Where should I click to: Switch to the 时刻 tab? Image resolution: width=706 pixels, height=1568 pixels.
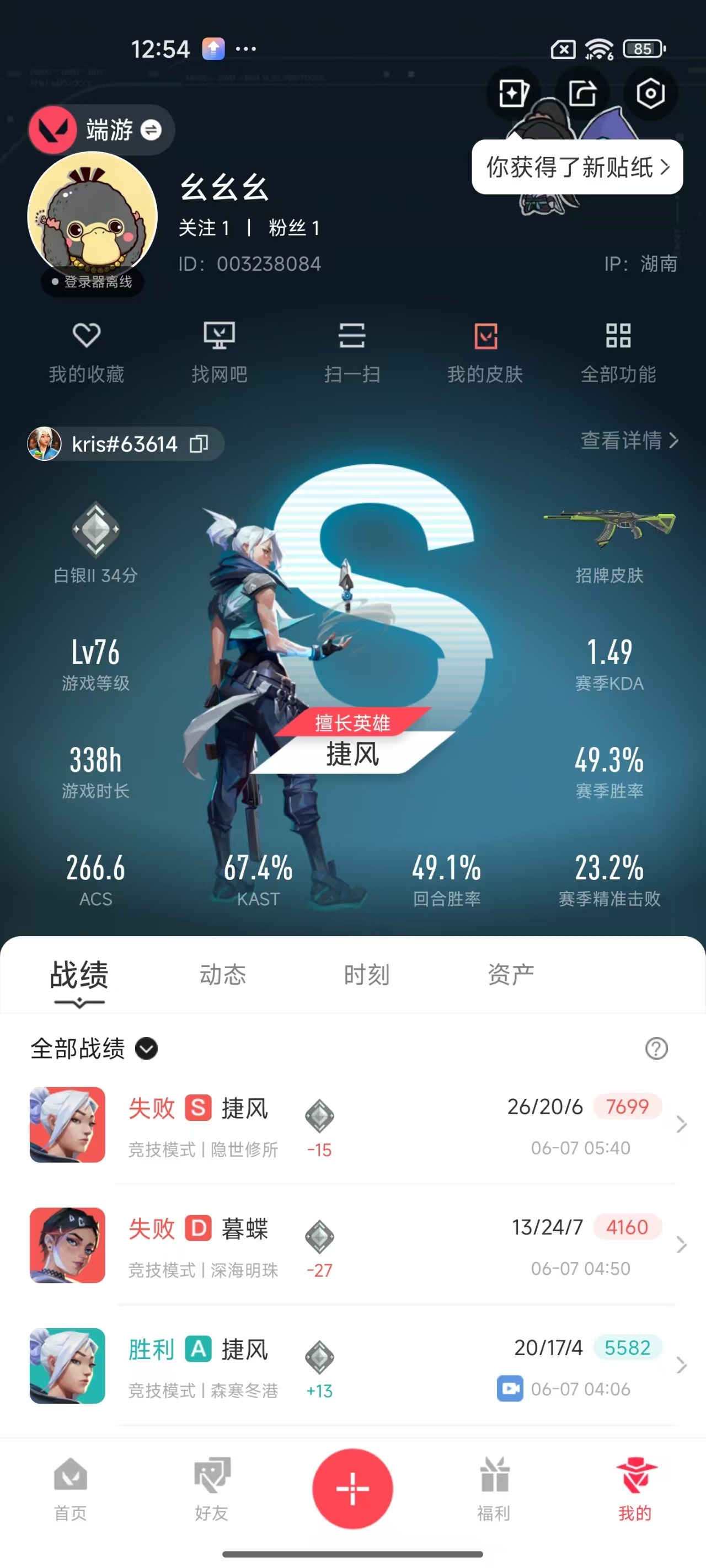pos(367,975)
